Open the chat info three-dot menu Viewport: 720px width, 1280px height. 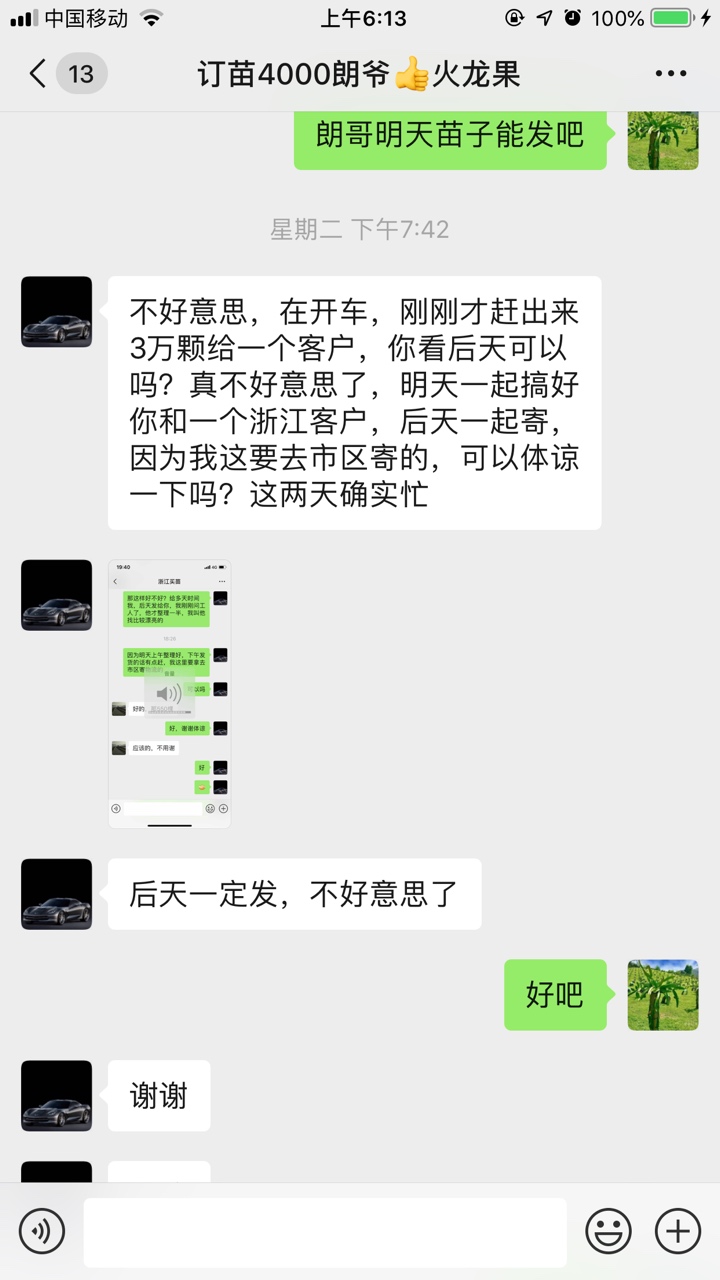tap(670, 74)
